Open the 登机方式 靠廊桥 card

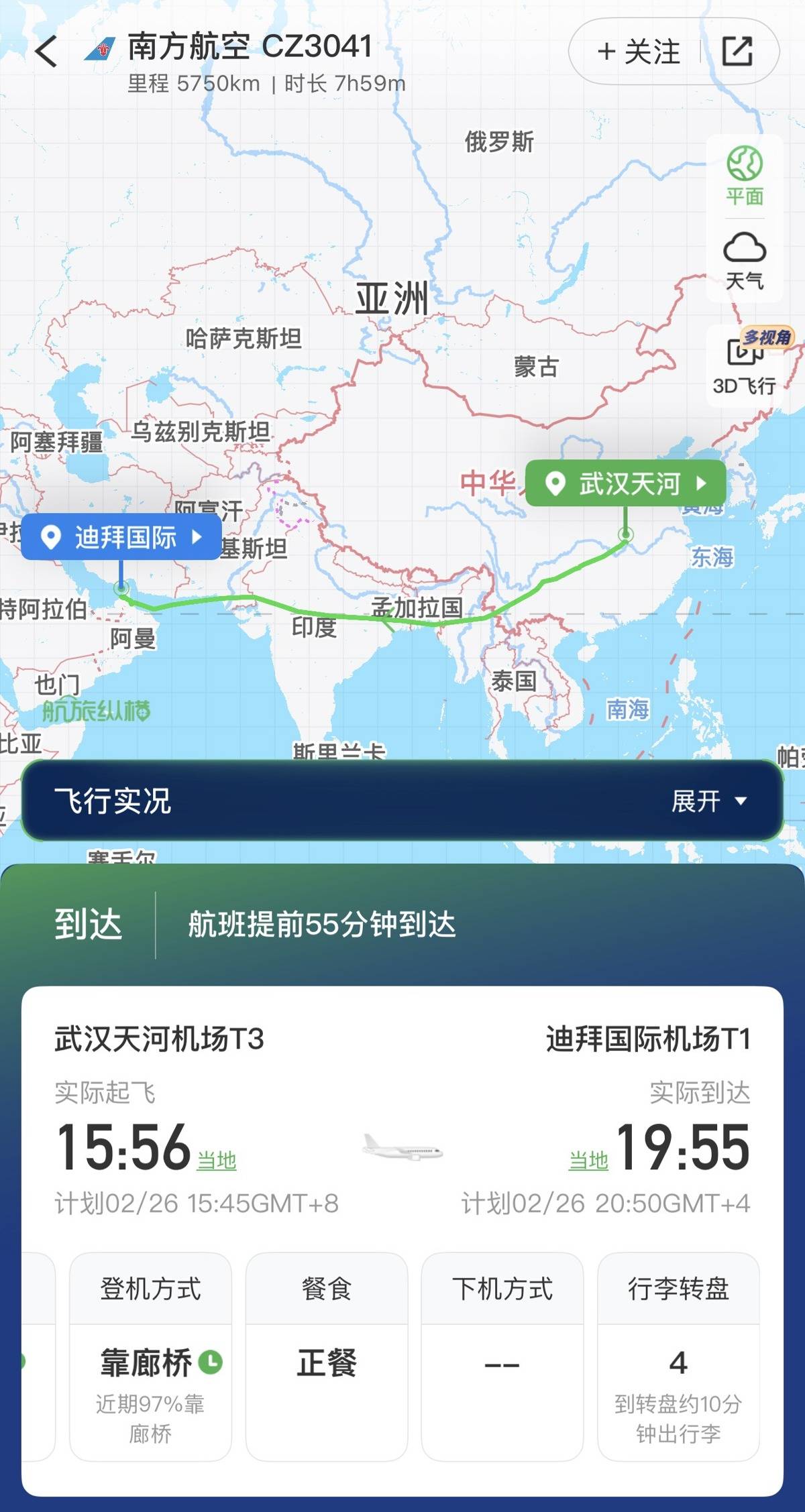point(150,1356)
